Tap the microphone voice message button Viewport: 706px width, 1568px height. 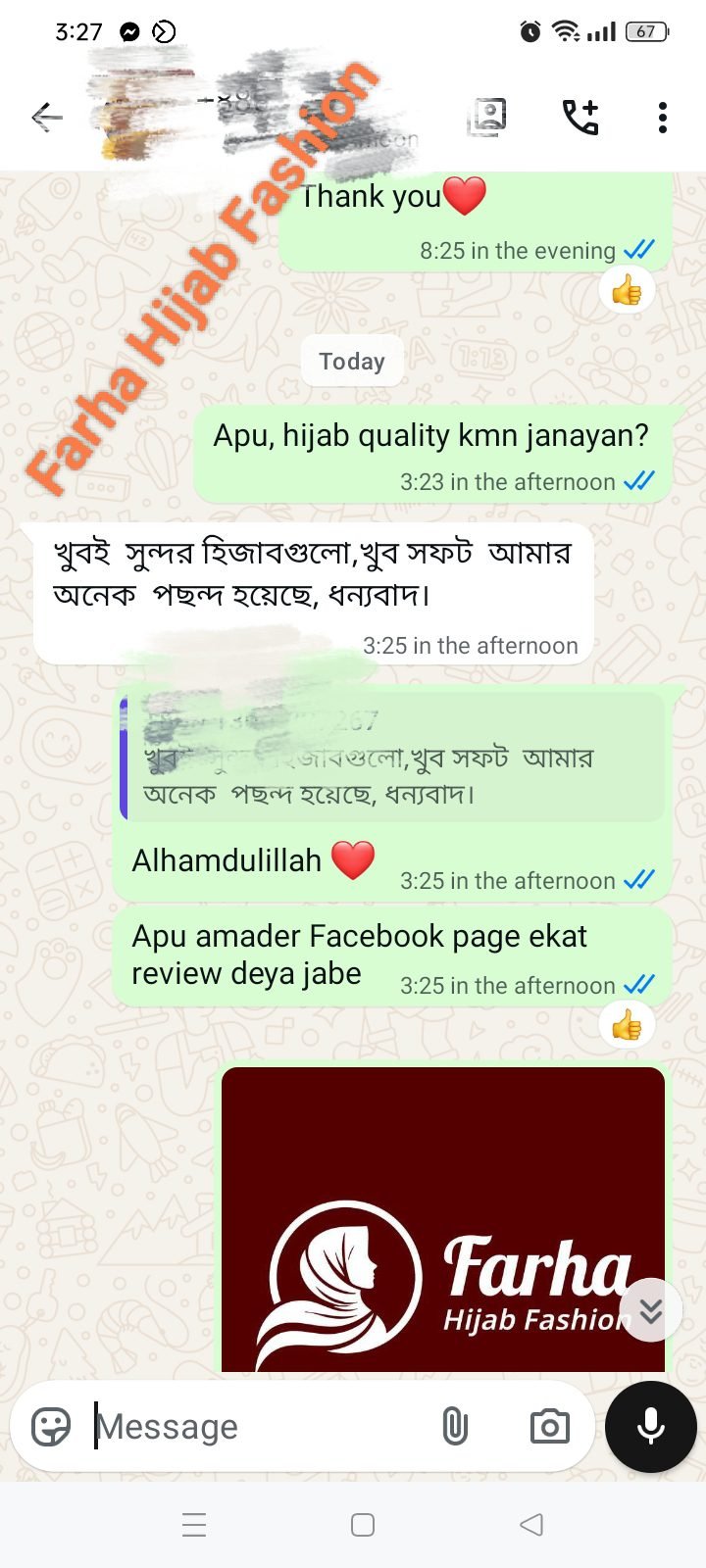(x=651, y=1427)
